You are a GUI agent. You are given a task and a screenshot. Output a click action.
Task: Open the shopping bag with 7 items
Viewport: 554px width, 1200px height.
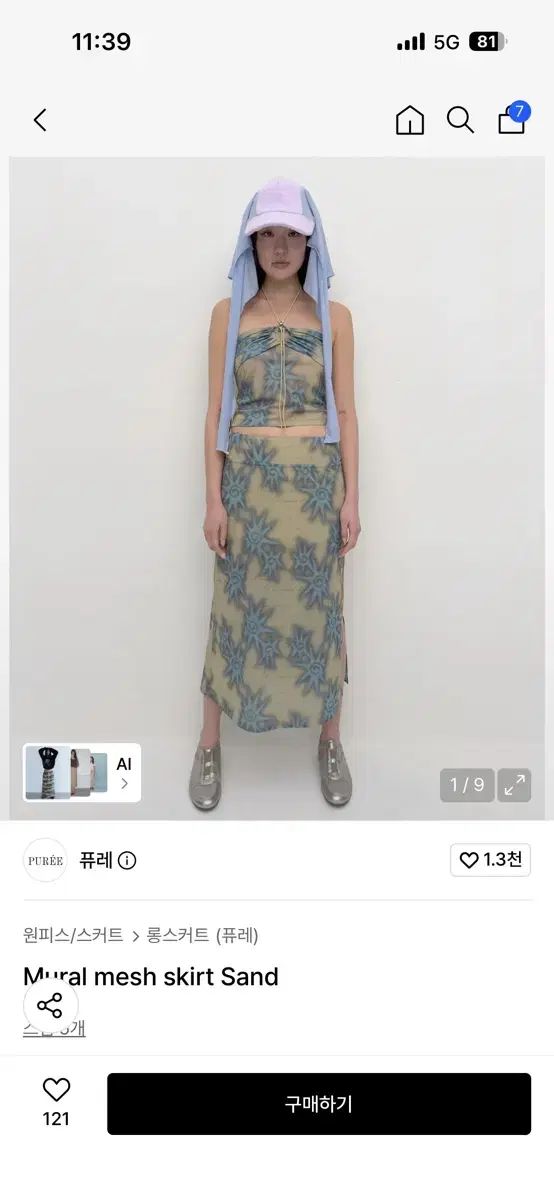click(x=513, y=118)
